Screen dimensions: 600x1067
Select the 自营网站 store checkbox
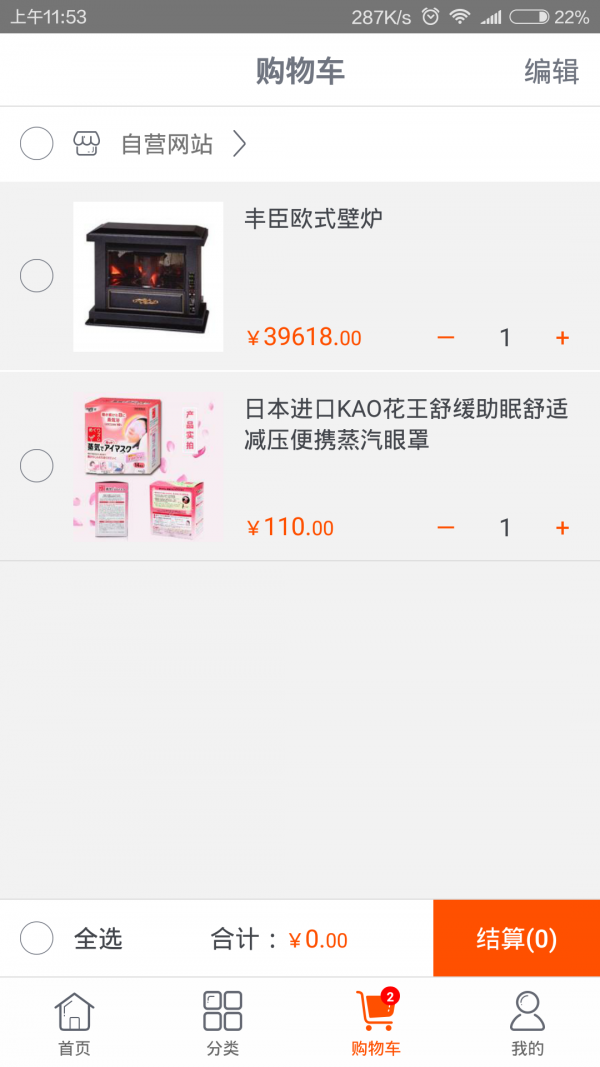37,144
